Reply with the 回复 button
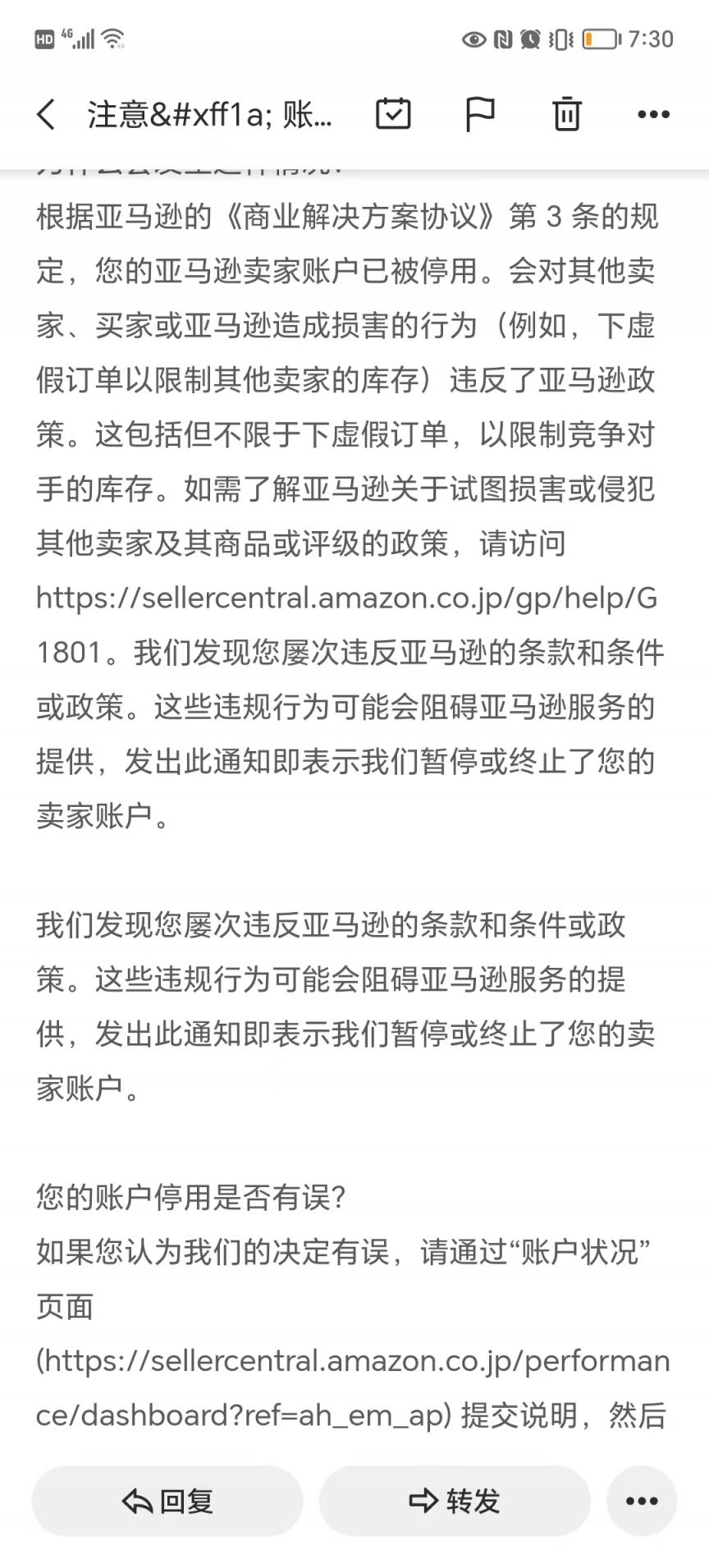The height and width of the screenshot is (1568, 709). [167, 1501]
